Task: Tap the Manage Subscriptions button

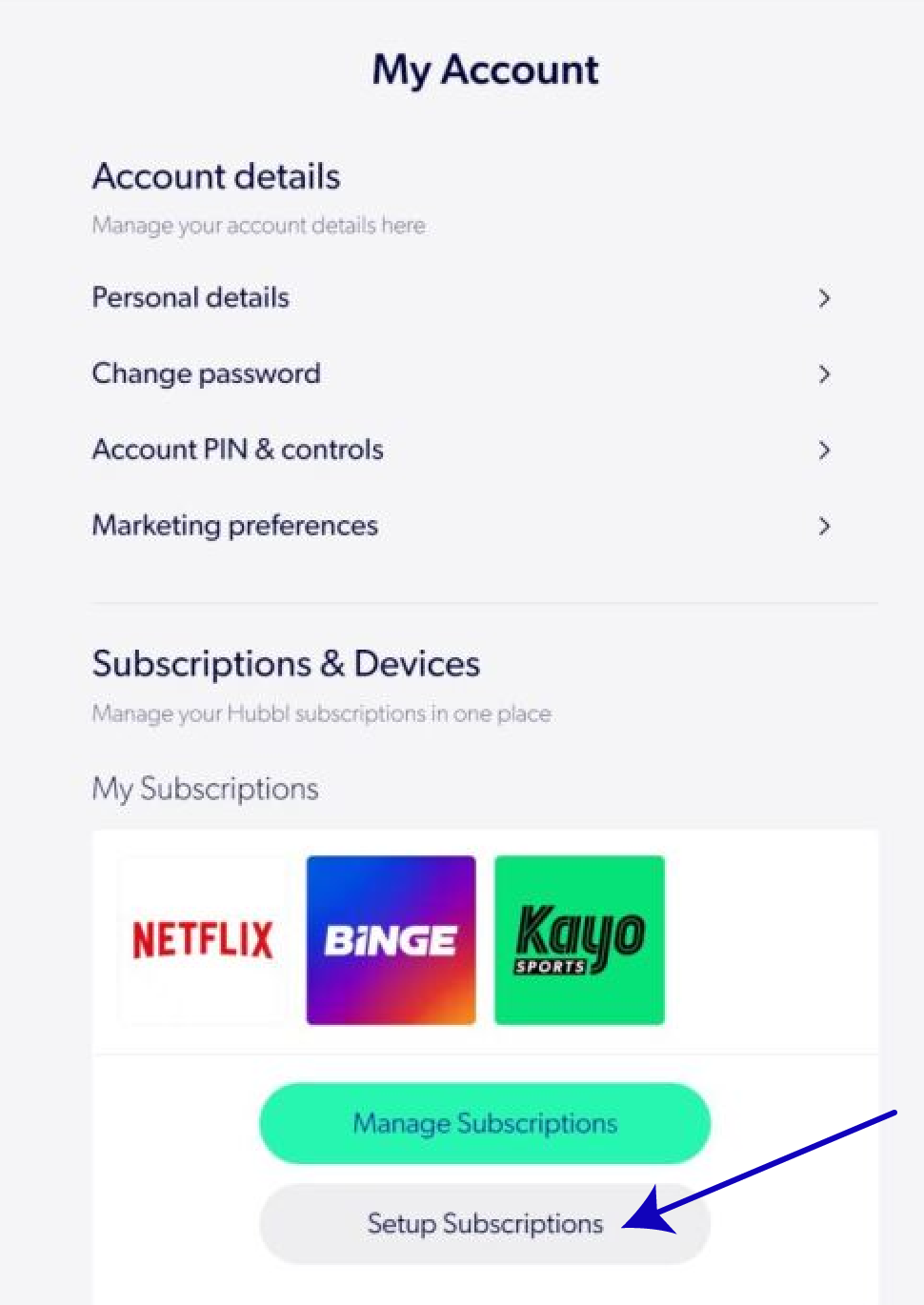Action: pos(485,1123)
